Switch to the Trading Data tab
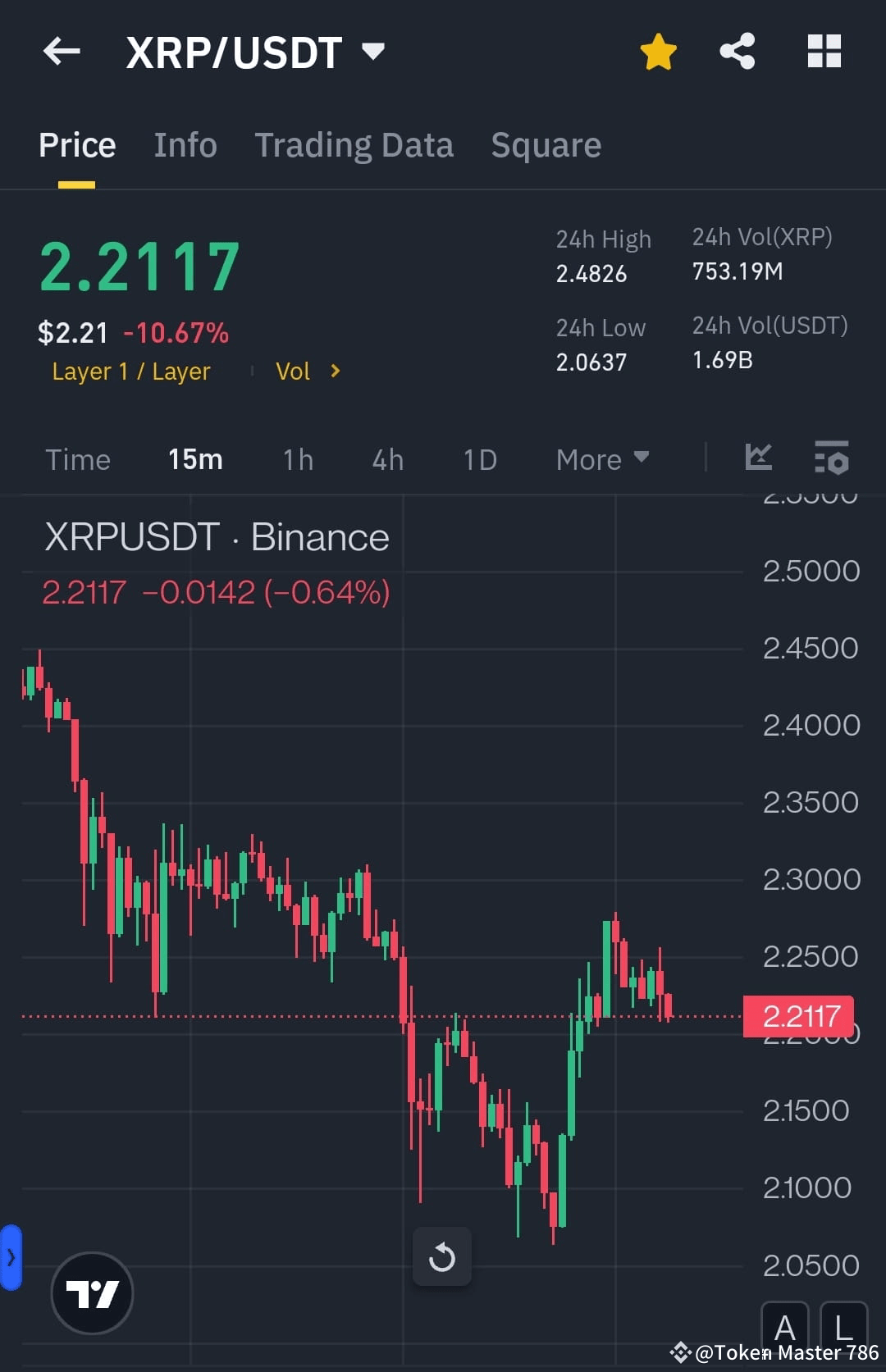The image size is (886, 1372). [354, 144]
